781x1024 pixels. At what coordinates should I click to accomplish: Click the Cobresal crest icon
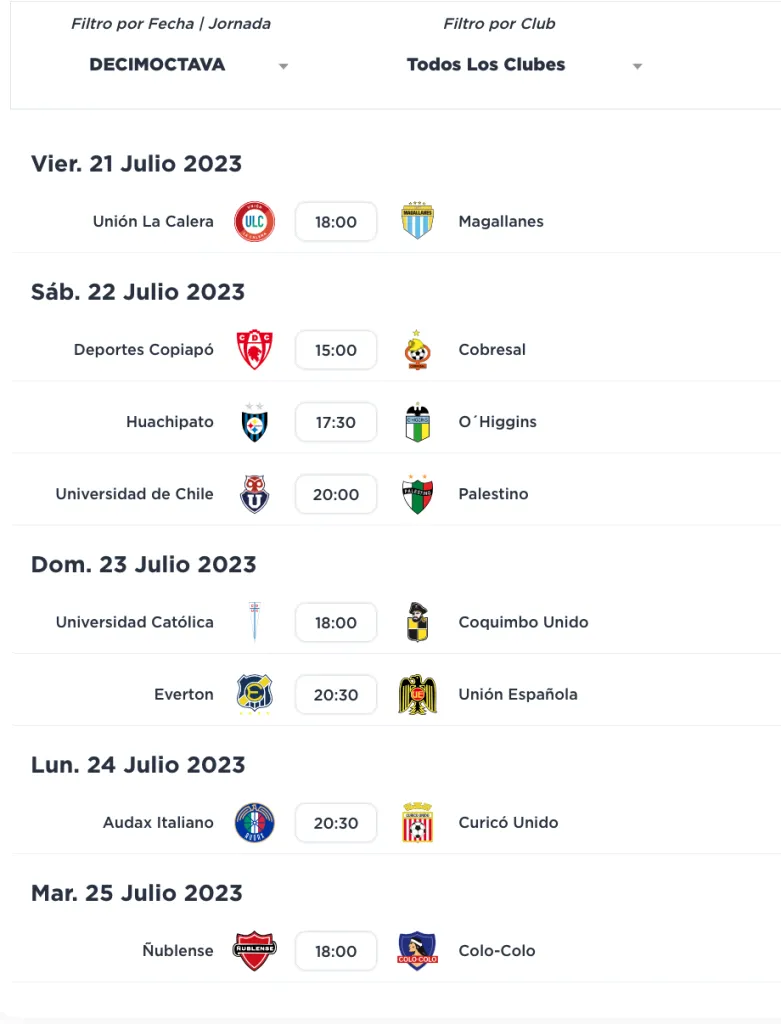tap(418, 349)
